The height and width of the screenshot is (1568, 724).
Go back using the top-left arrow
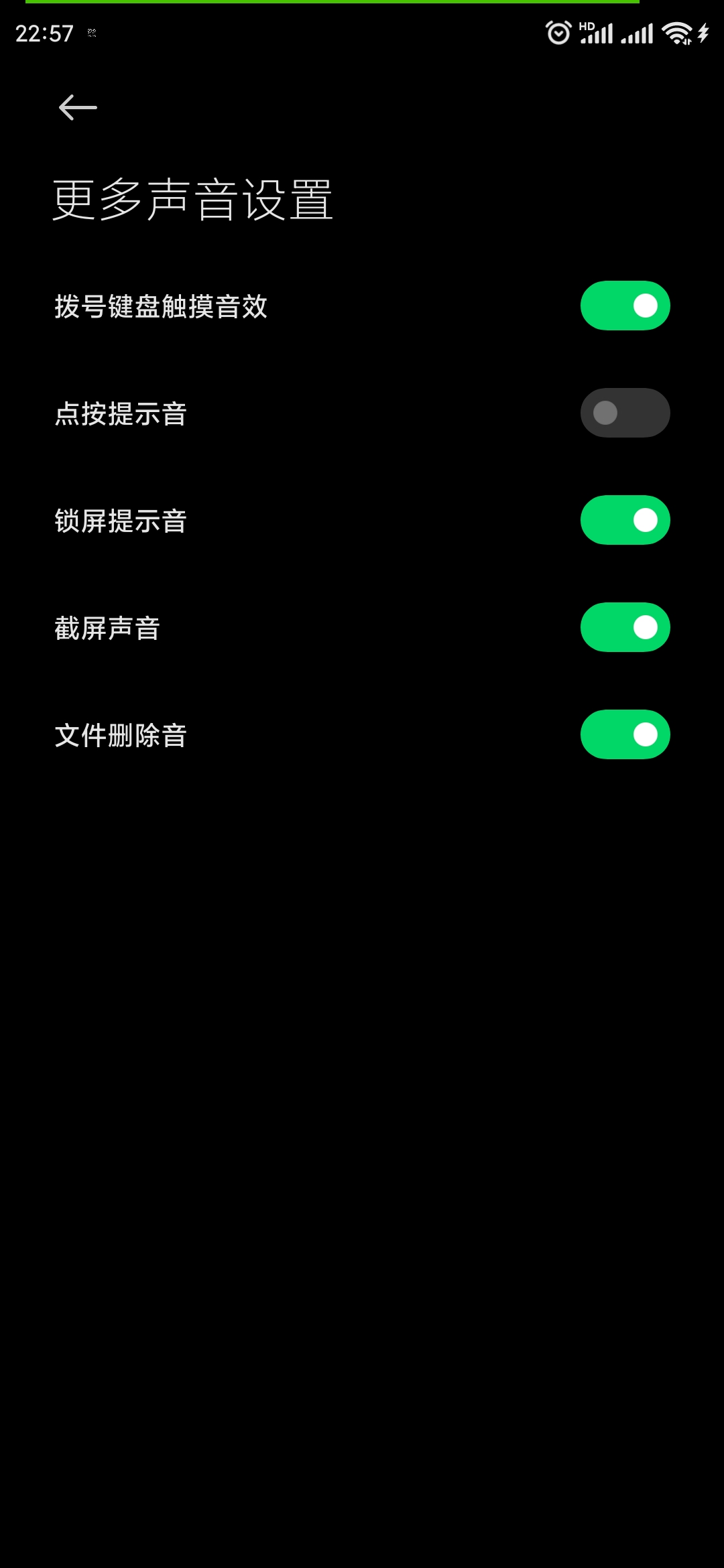pos(78,107)
